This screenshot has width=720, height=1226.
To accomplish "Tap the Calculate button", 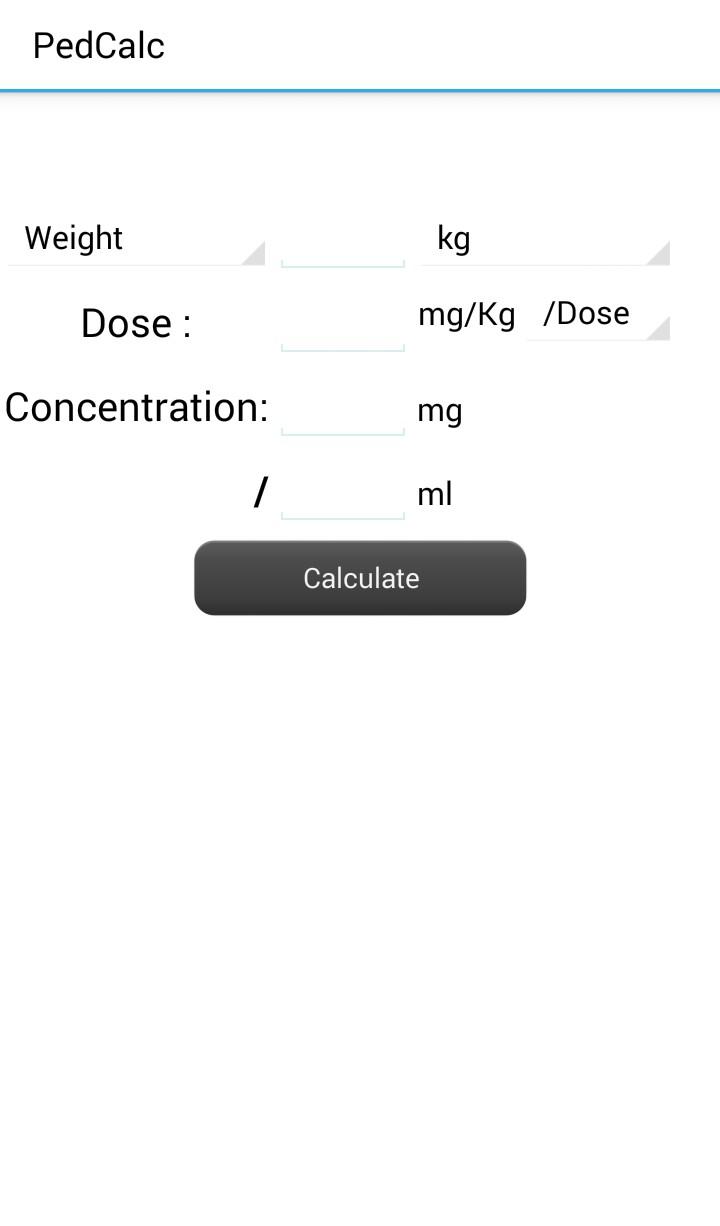I will [x=360, y=578].
